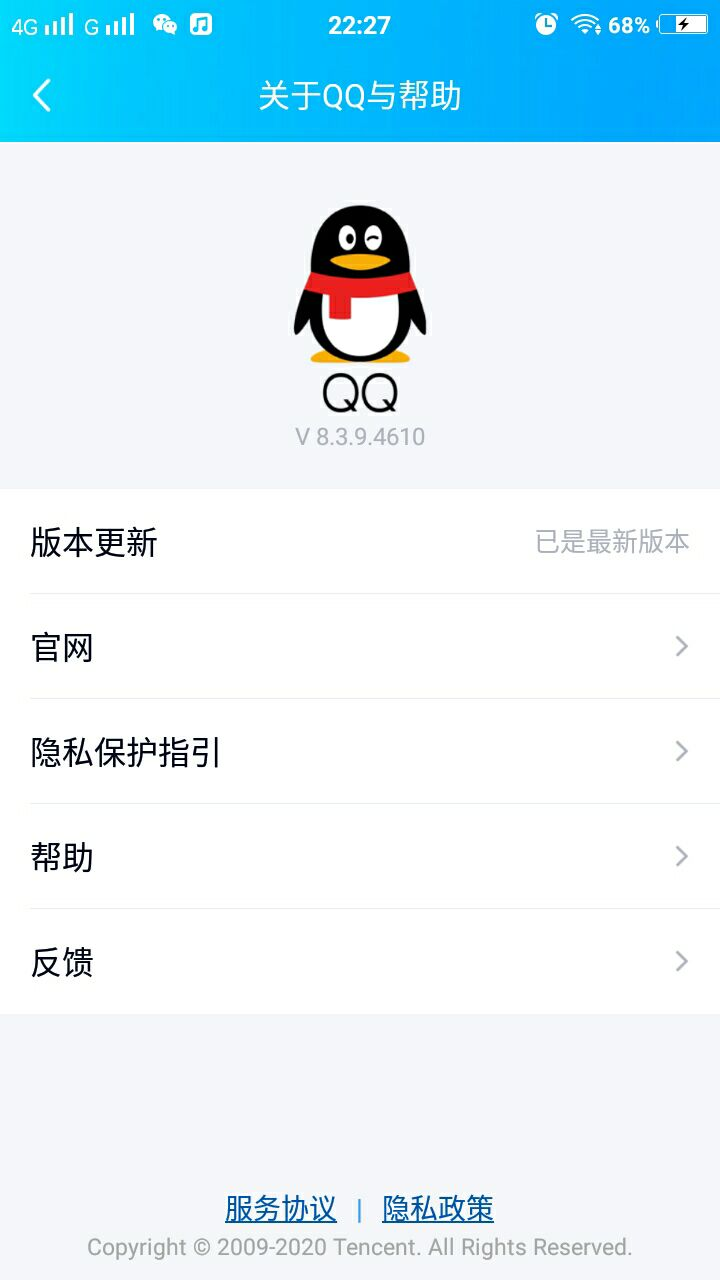Open the 隐私政策 link
This screenshot has width=720, height=1280.
(438, 1209)
